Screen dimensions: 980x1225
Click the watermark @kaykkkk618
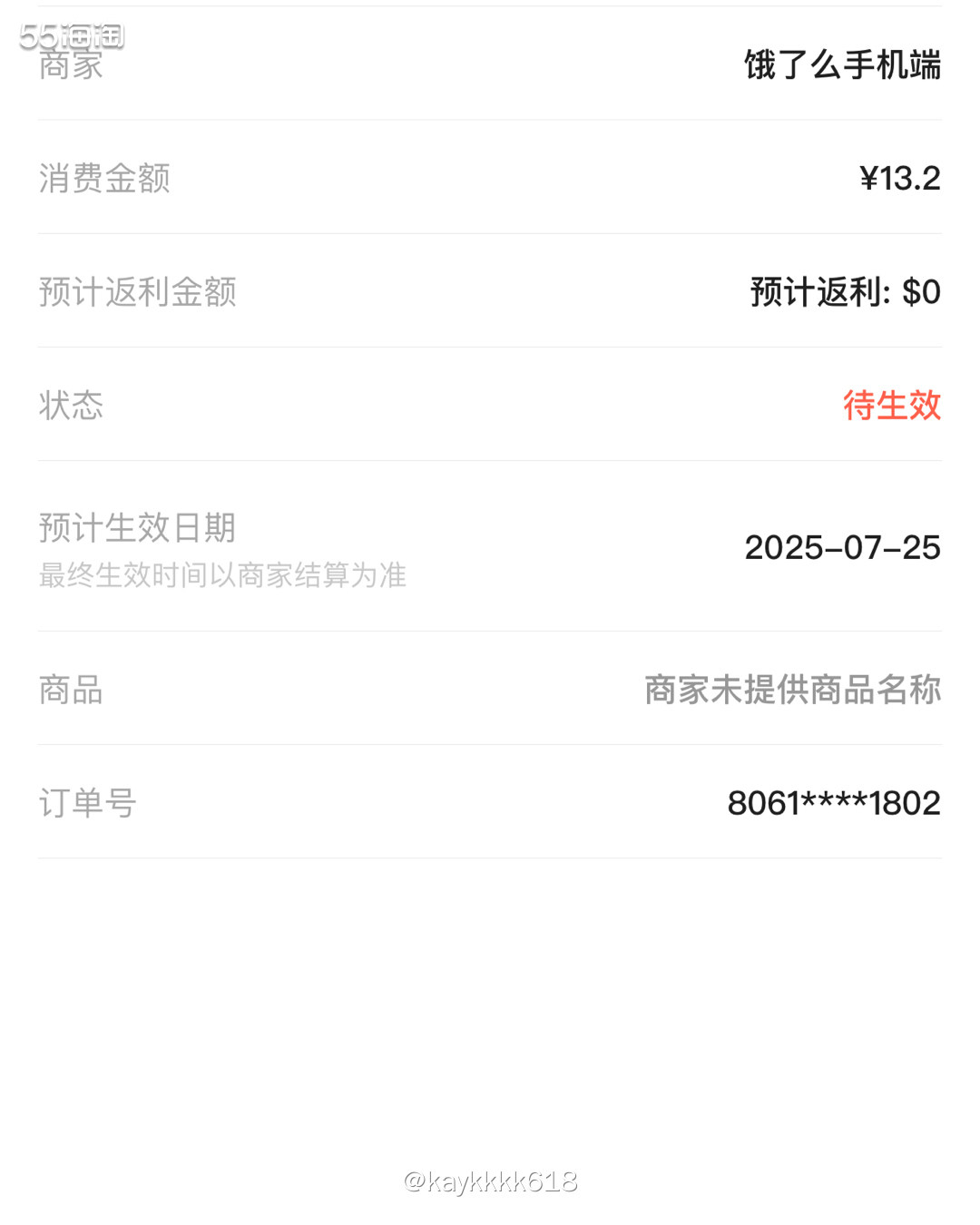tap(490, 1181)
